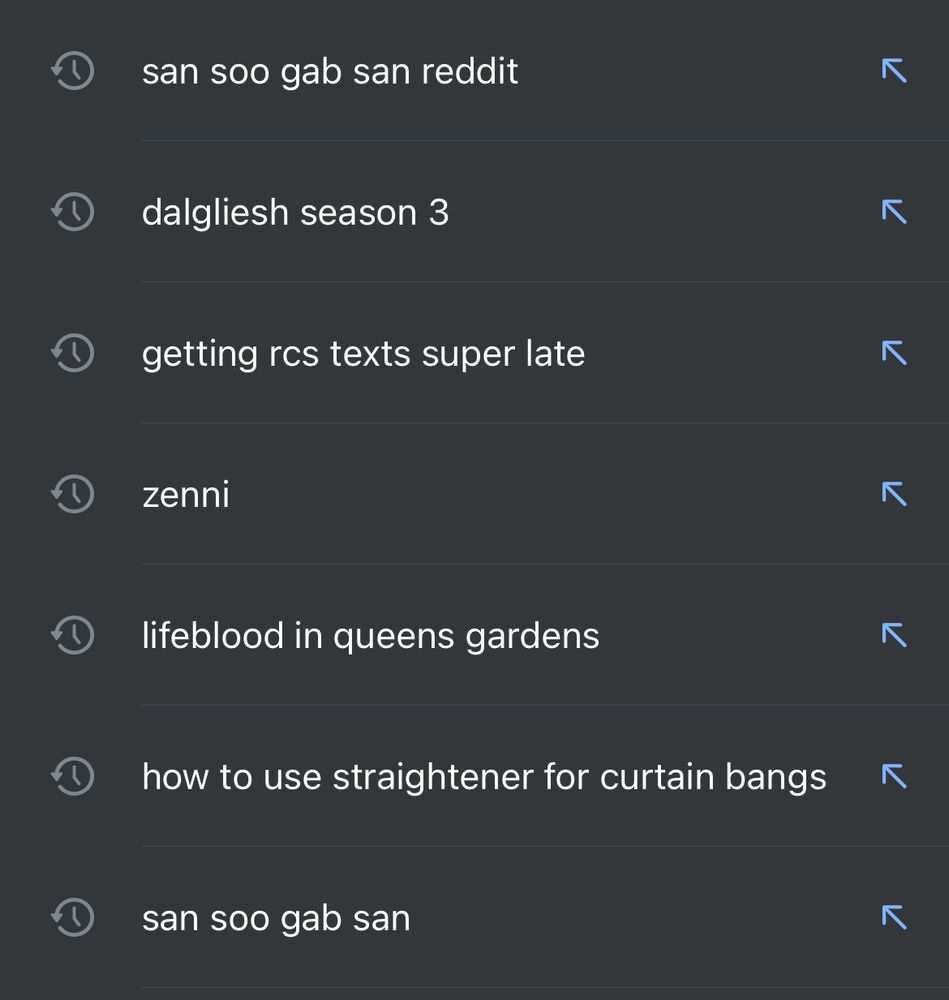Tap the arrow beside 'getting rcs texts super late'
Image resolution: width=949 pixels, height=1000 pixels.
[893, 352]
